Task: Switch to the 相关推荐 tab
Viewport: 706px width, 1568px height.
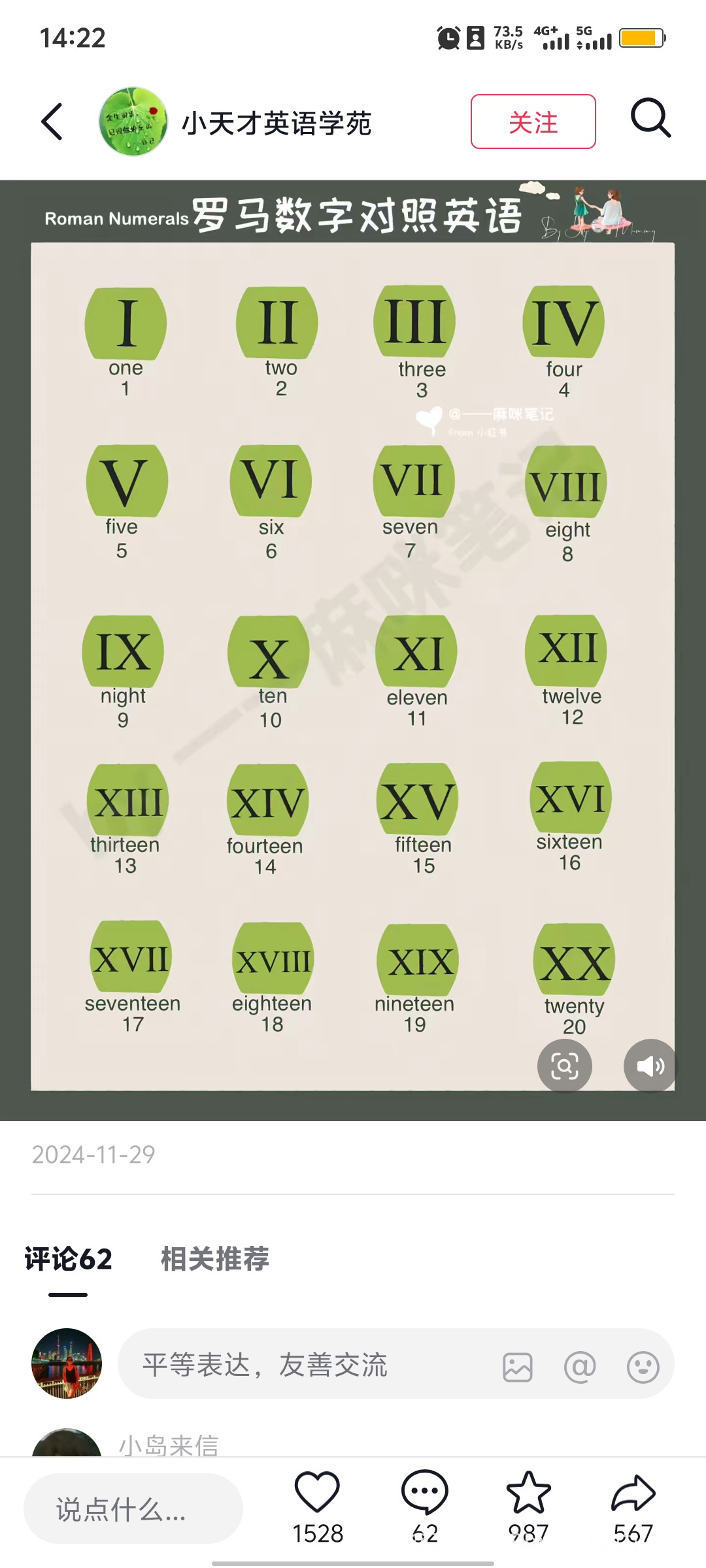Action: 215,1260
